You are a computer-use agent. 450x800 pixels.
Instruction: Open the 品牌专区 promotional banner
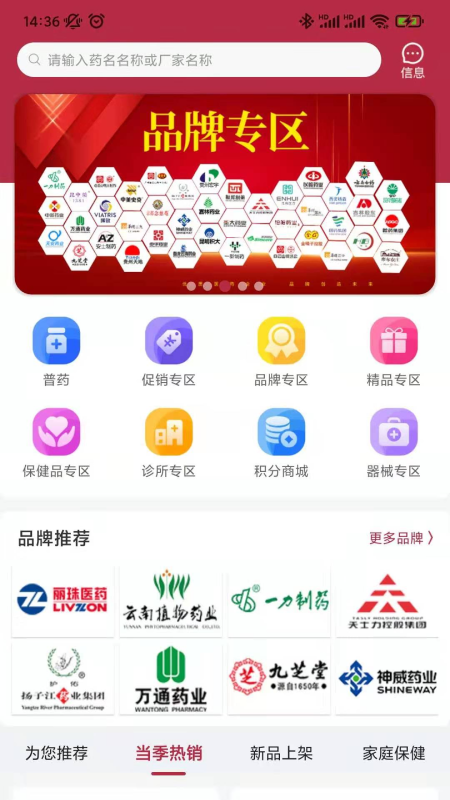tap(225, 194)
